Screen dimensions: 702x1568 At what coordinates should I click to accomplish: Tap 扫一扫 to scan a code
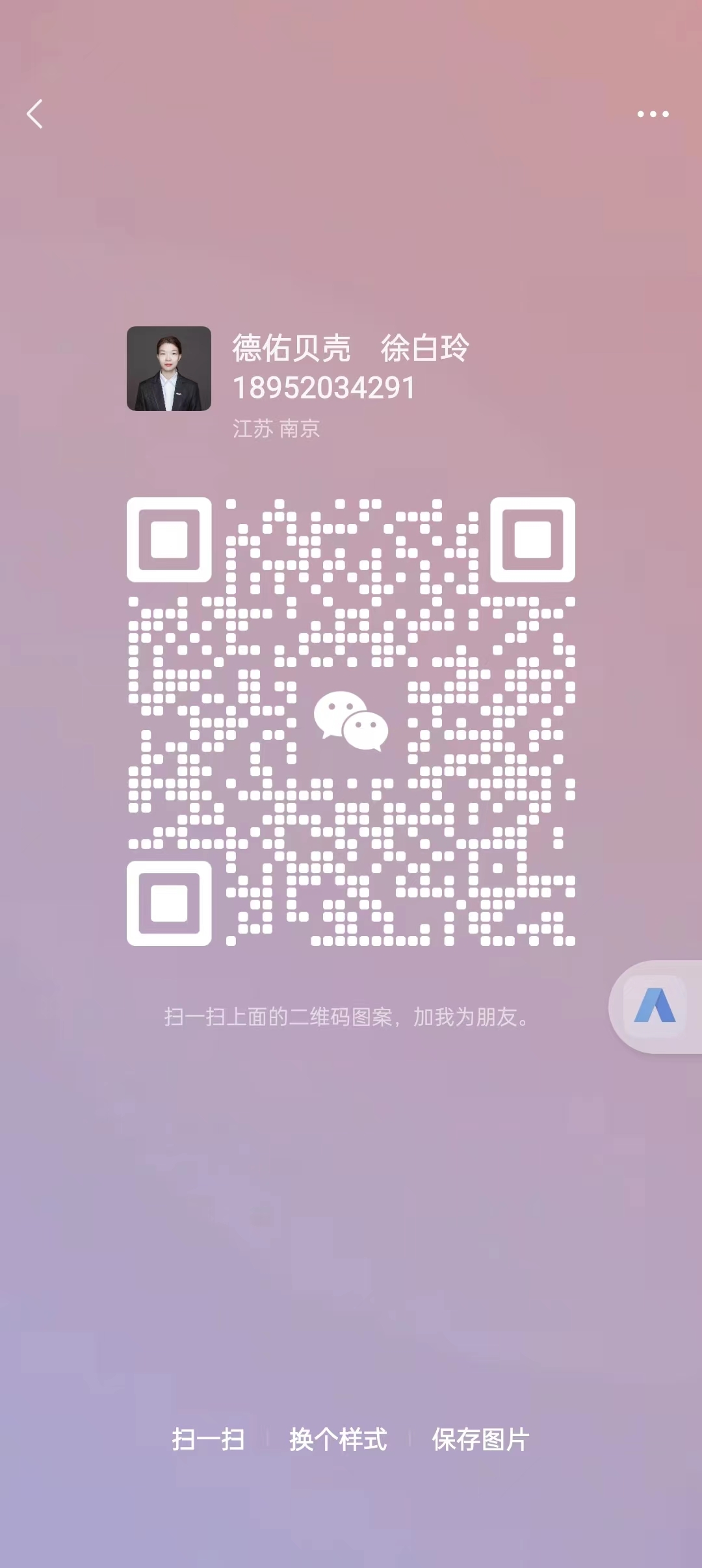click(208, 1439)
